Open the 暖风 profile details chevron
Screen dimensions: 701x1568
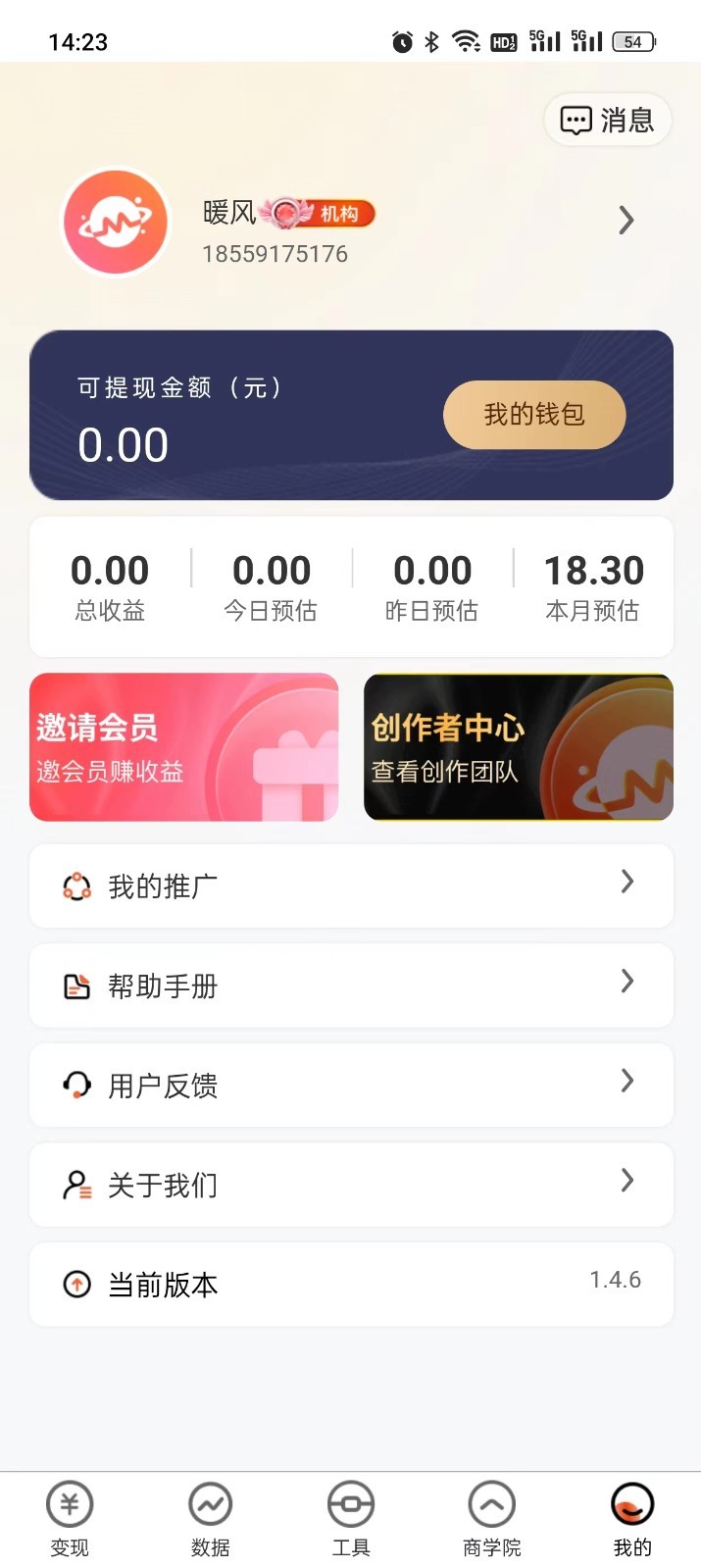pyautogui.click(x=626, y=221)
